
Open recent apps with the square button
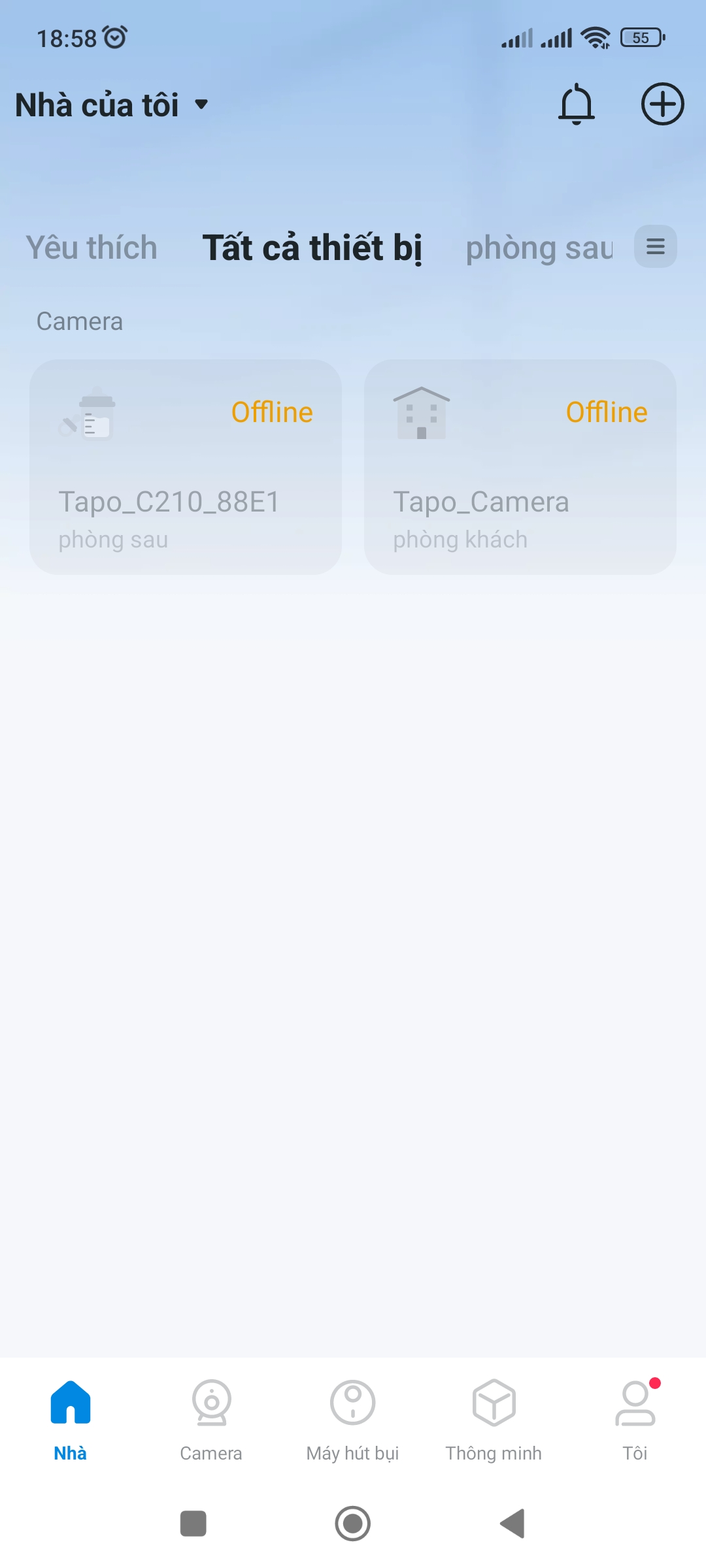tap(193, 1524)
